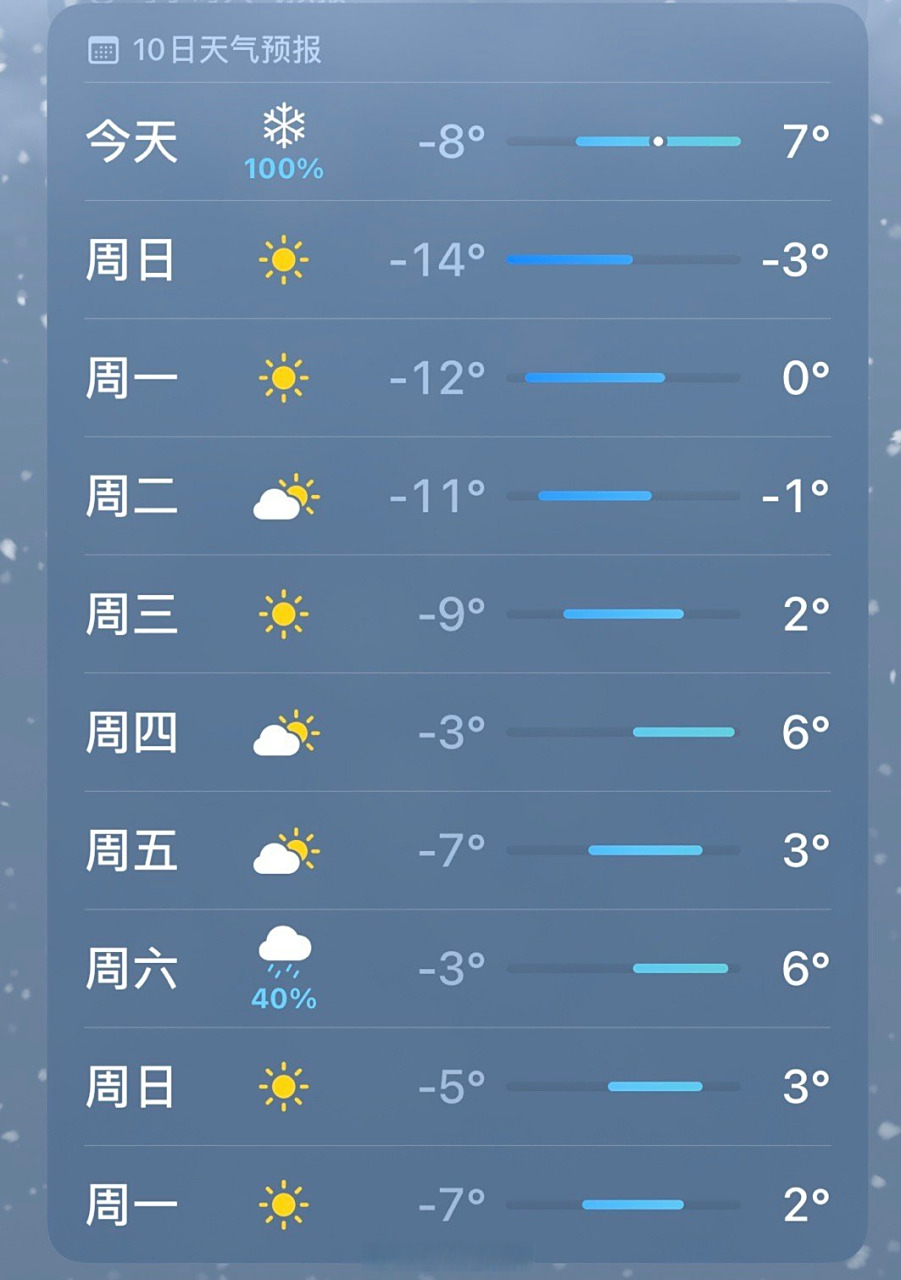Screen dimensions: 901x1280
Task: Open today's forecast row with 100% snow
Action: point(457,142)
